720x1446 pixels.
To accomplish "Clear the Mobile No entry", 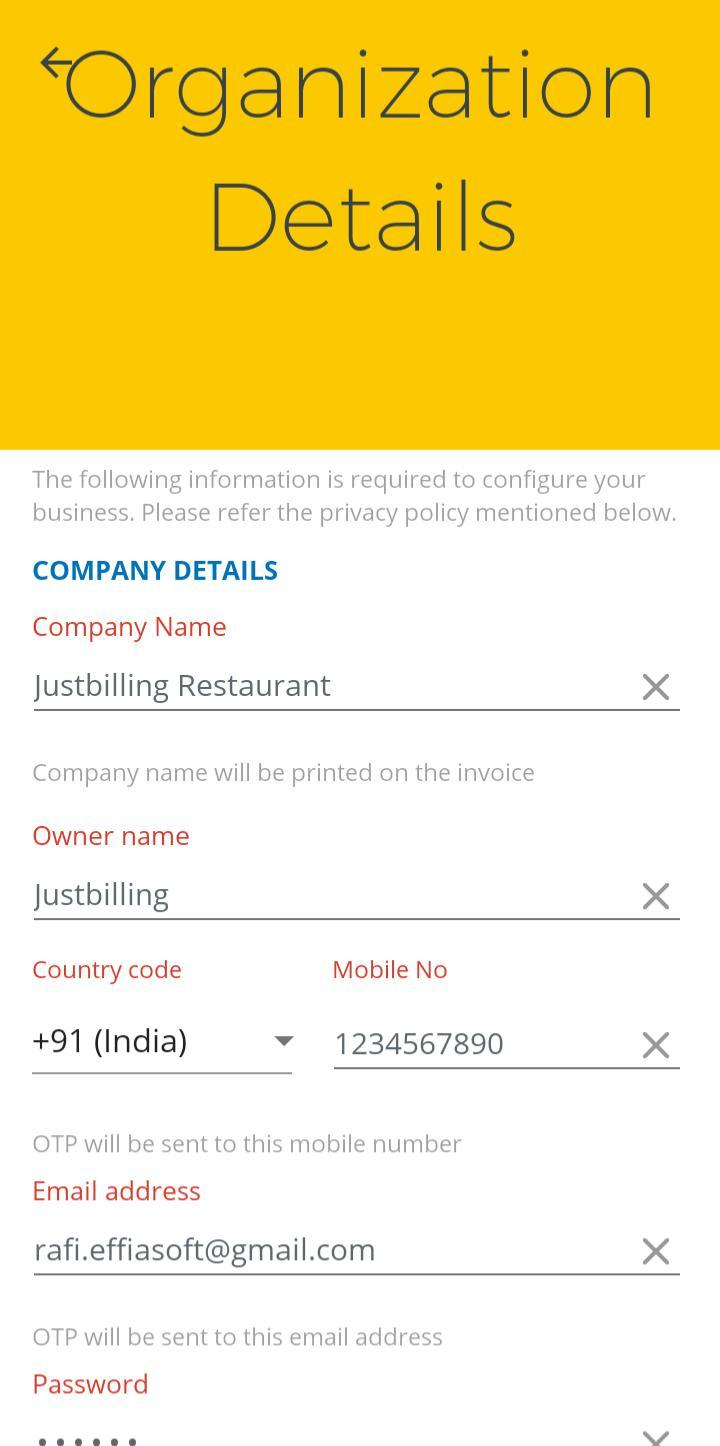I will tap(655, 1045).
